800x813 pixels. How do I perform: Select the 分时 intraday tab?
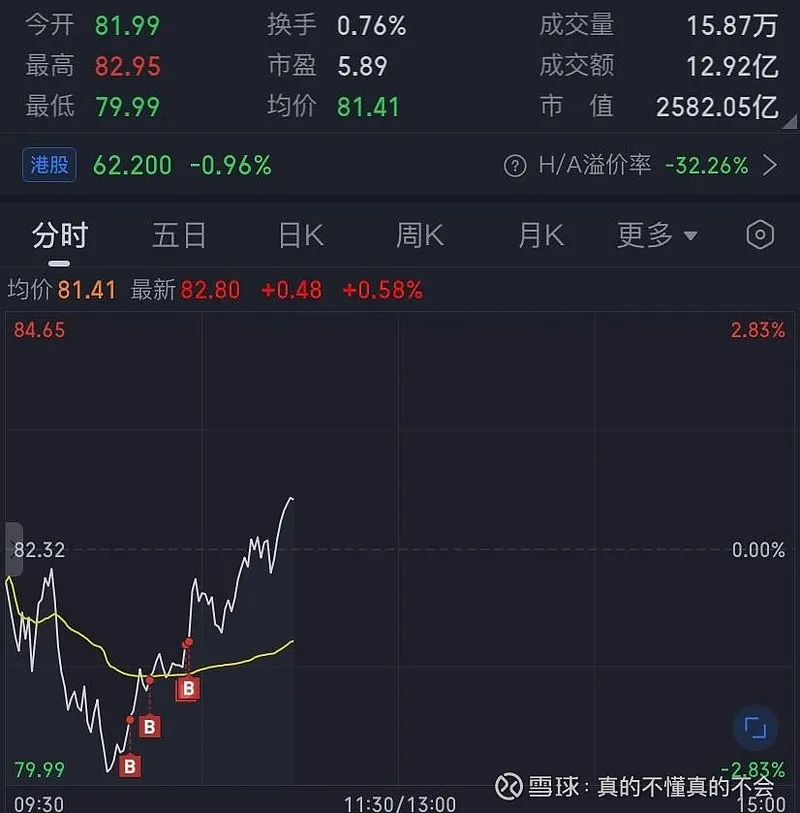[60, 236]
